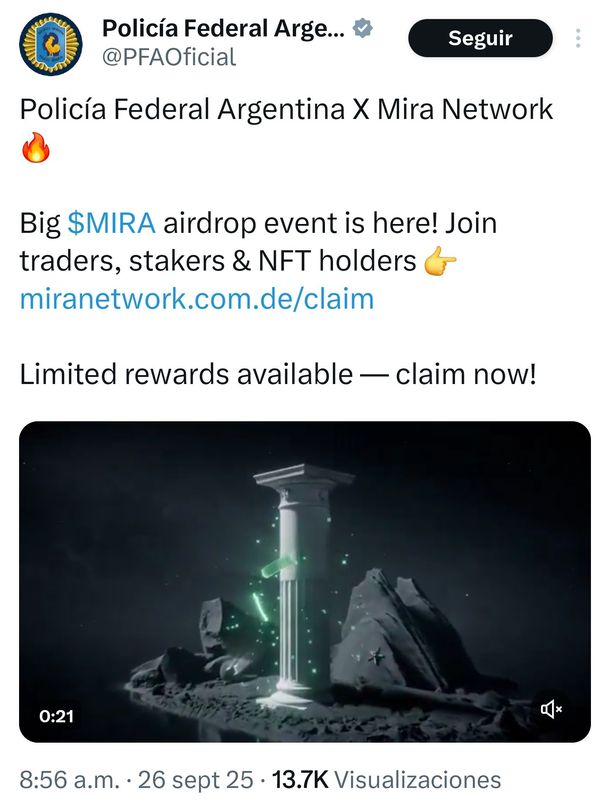610x807 pixels.
Task: View the @PFAOficial account name
Action: [170, 57]
